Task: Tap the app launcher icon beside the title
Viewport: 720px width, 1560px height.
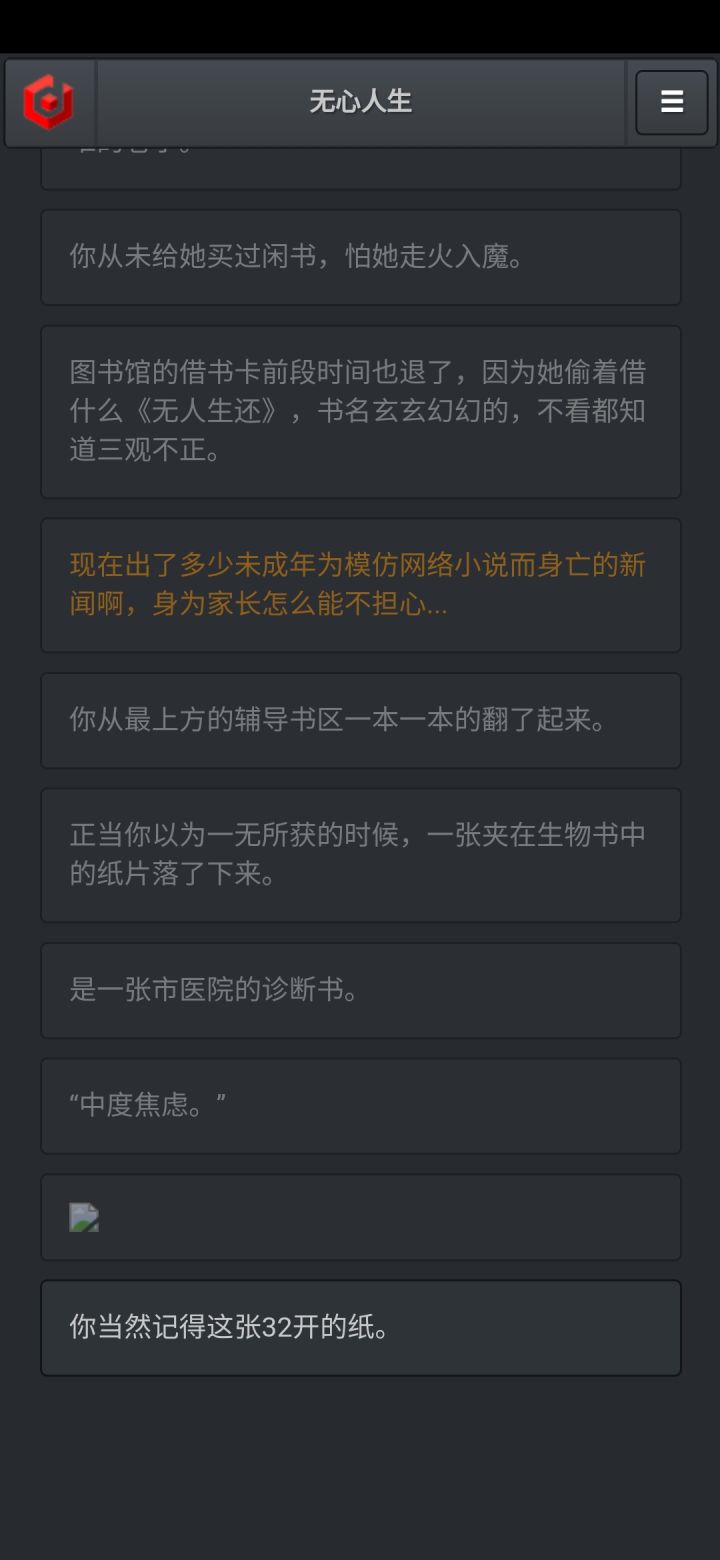Action: (51, 101)
